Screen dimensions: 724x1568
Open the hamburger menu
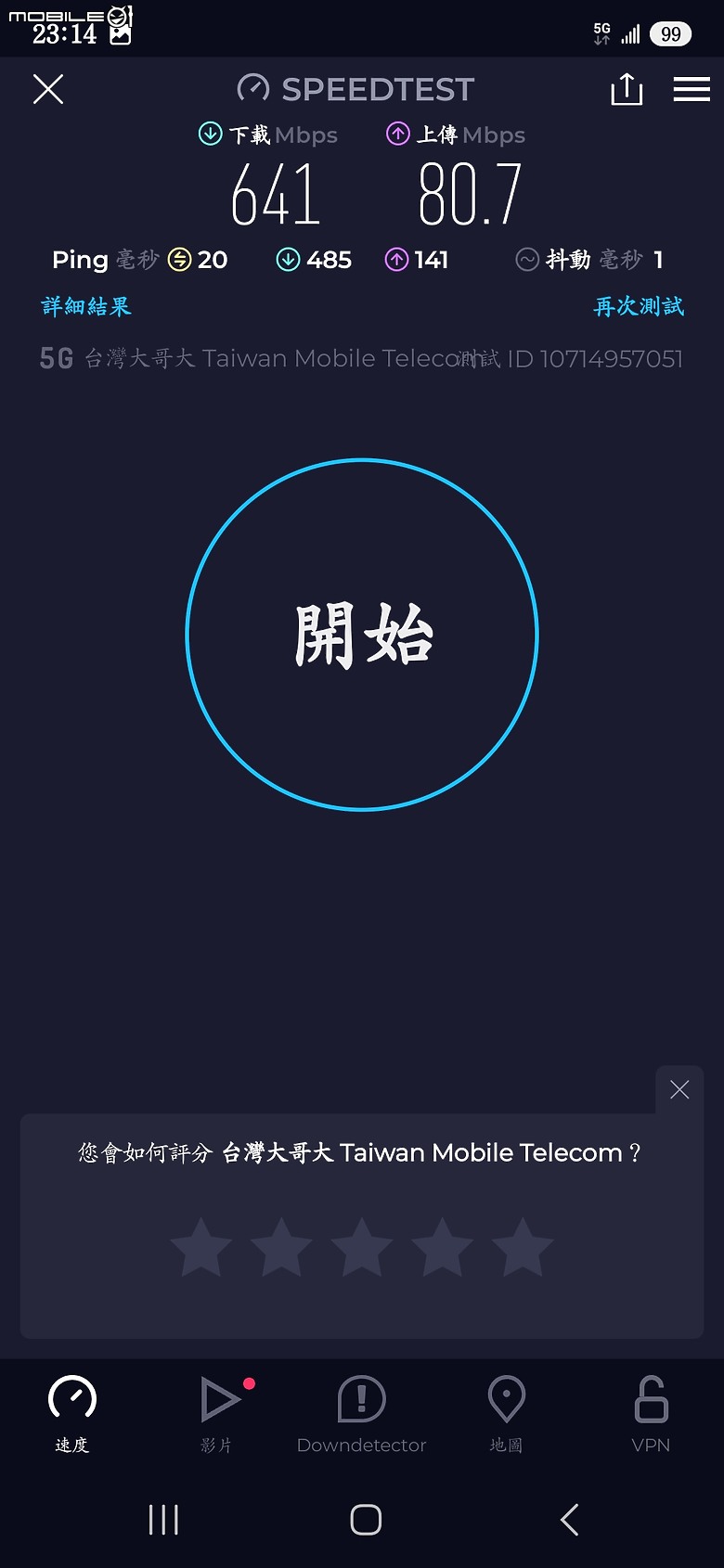692,89
